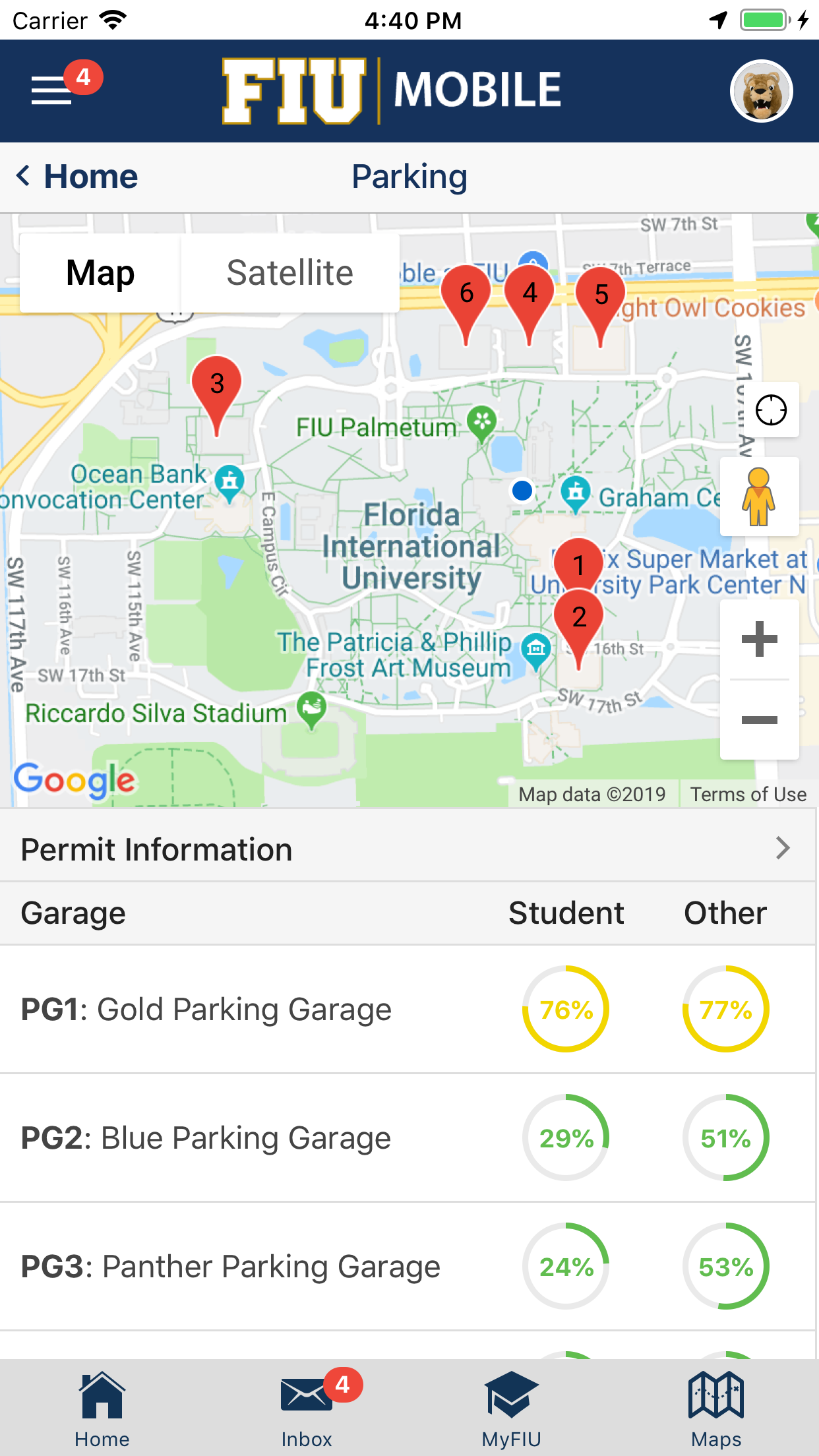The width and height of the screenshot is (819, 1456).
Task: Open the profile avatar
Action: tap(761, 92)
